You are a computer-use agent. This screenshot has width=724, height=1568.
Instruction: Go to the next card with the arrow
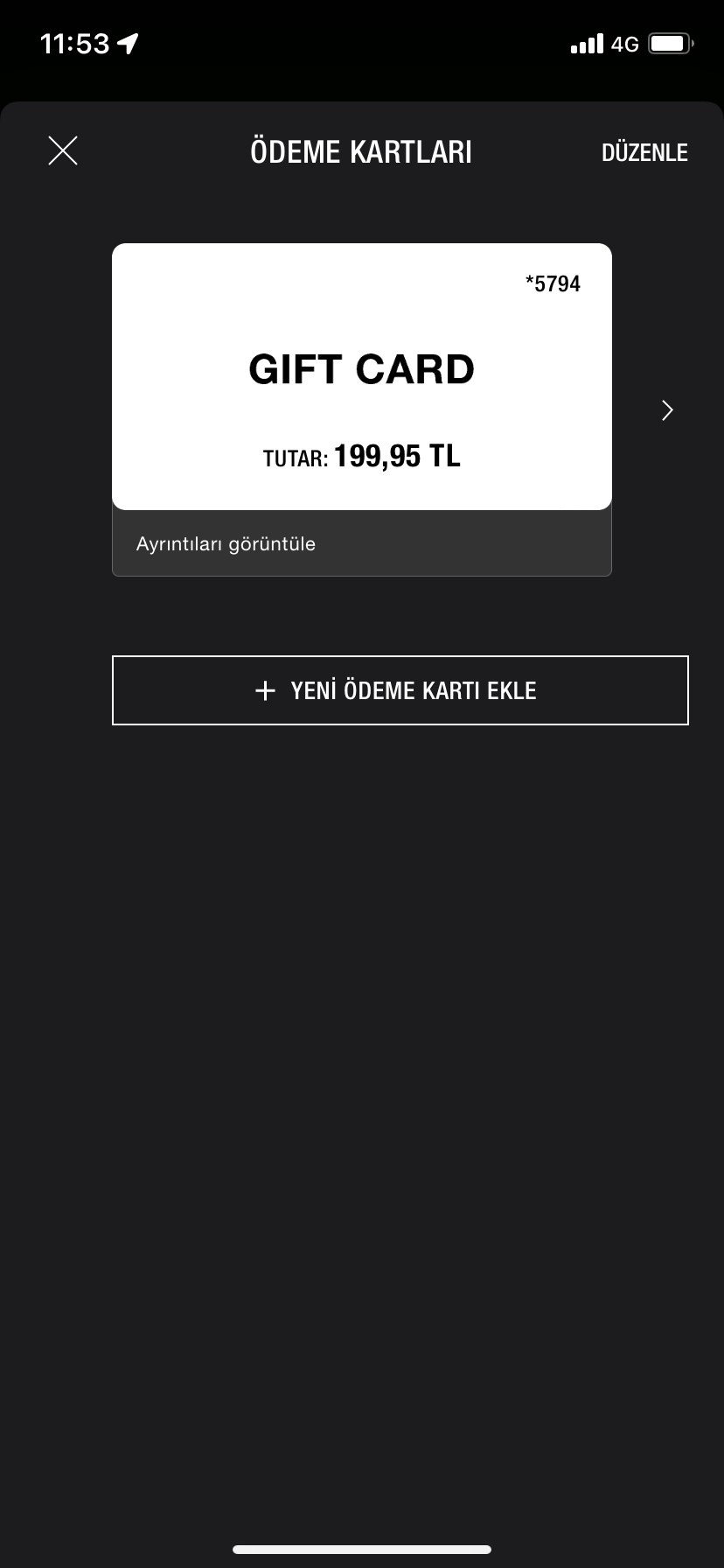668,410
